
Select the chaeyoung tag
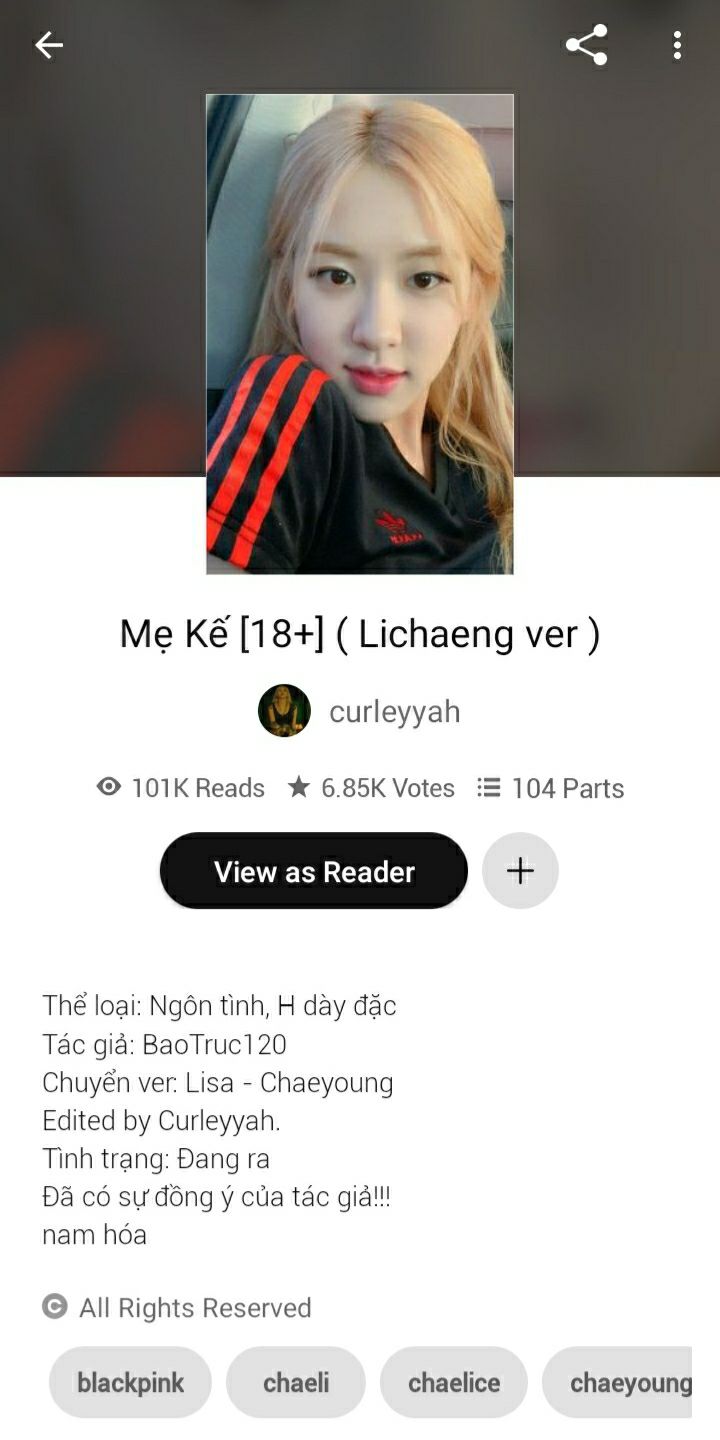pyautogui.click(x=618, y=1383)
